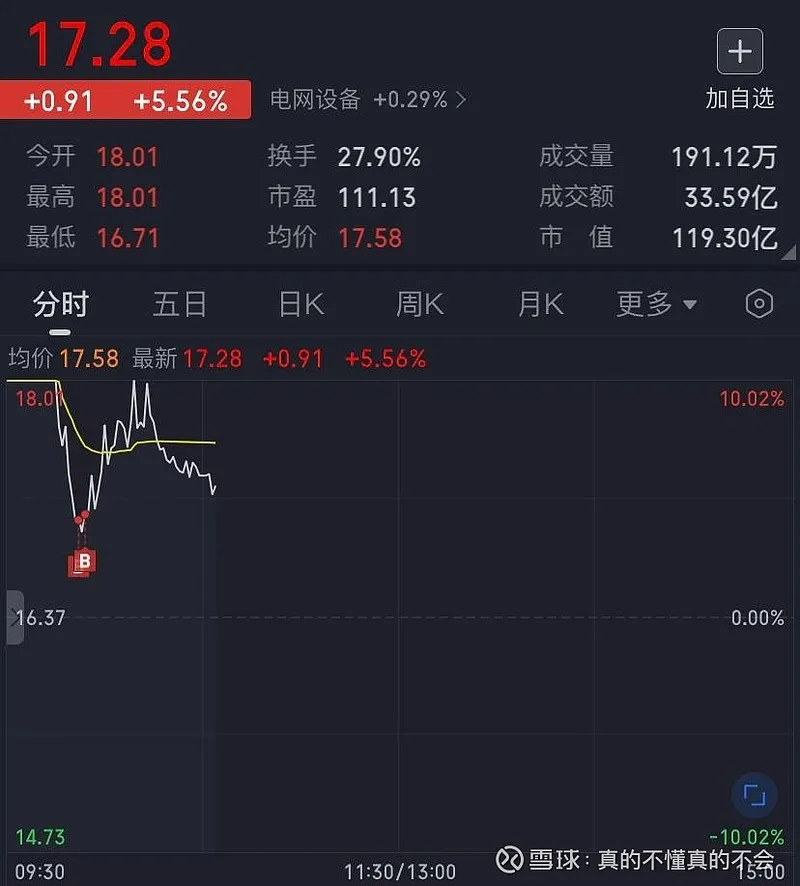Show the 周K chart
The image size is (800, 886).
(420, 304)
